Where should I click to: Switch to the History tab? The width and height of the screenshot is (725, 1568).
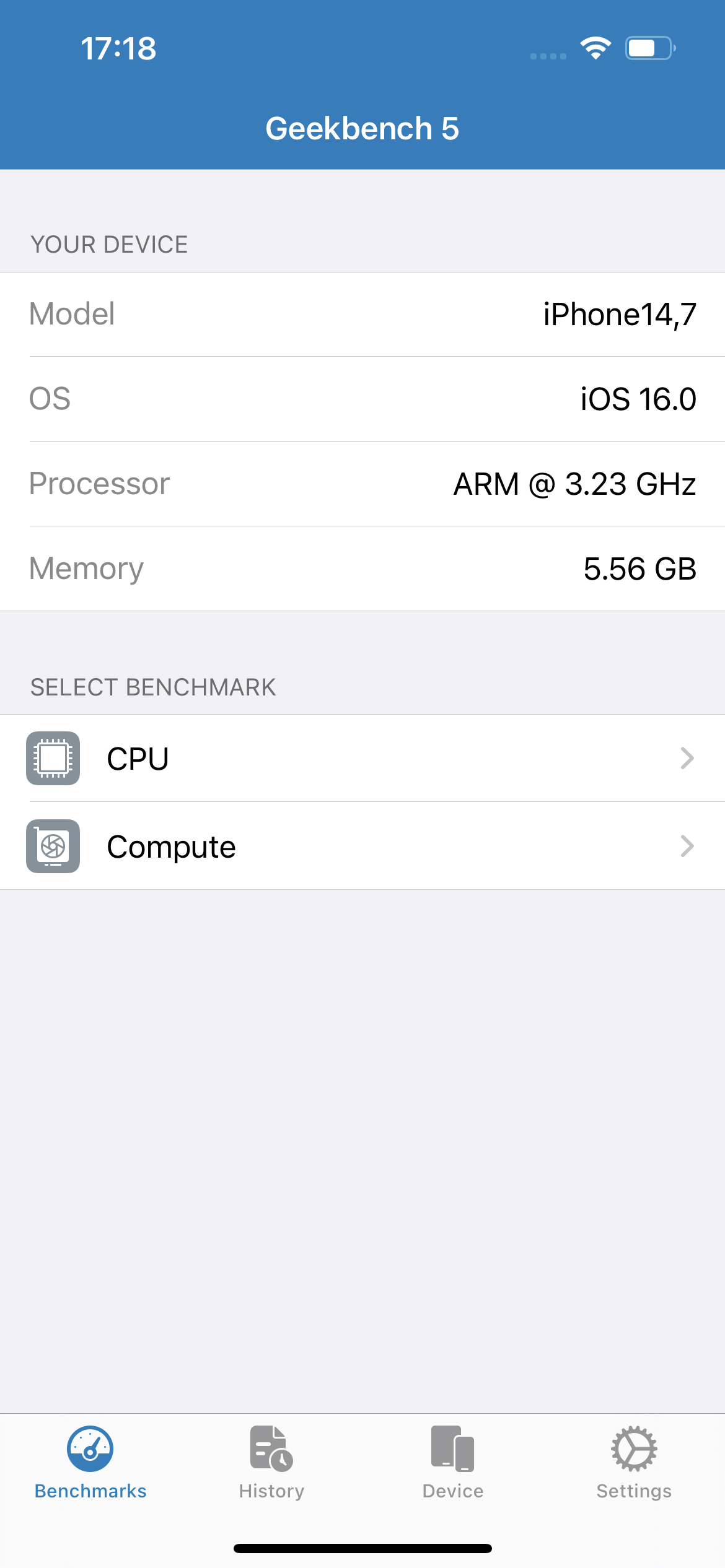tap(271, 1463)
